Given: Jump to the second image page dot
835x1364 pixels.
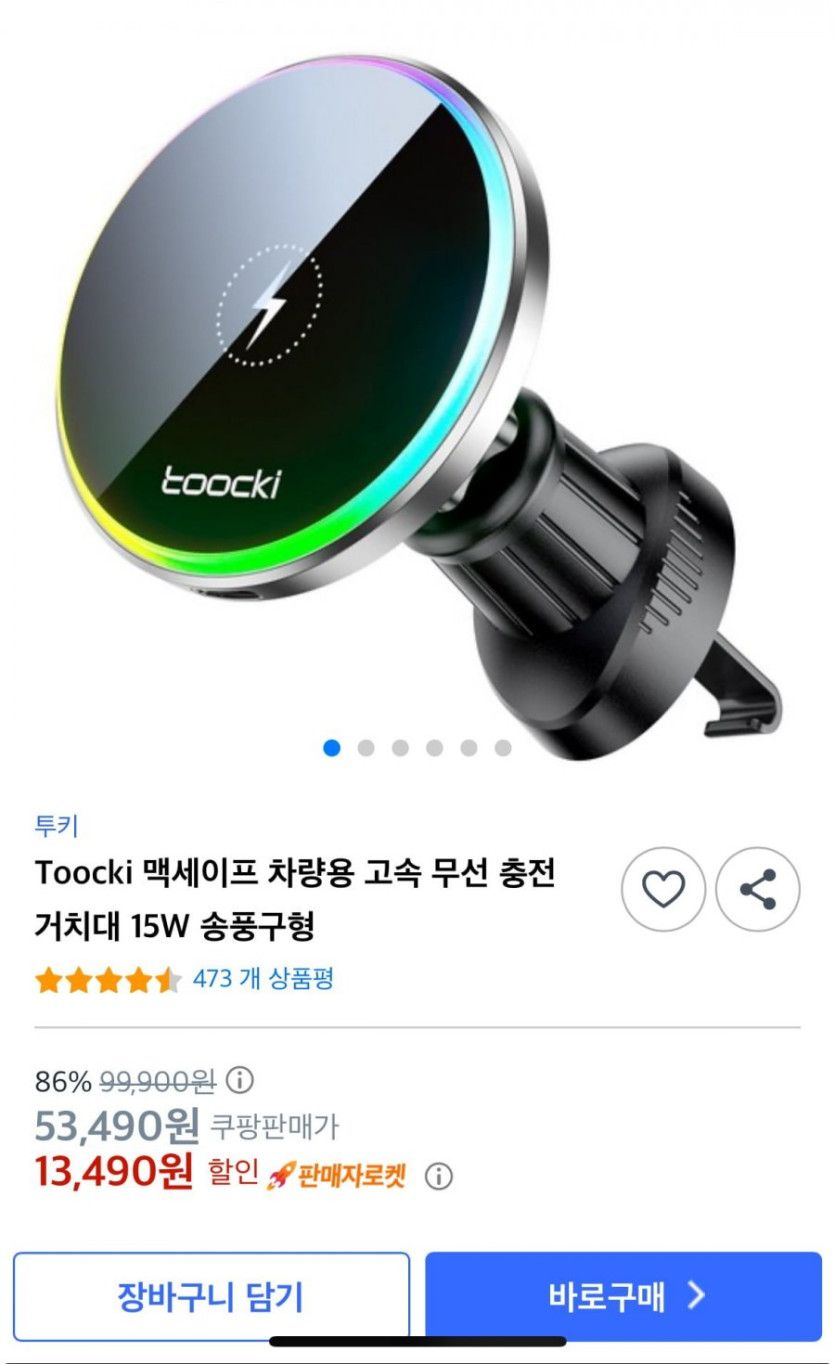Looking at the screenshot, I should [x=366, y=748].
